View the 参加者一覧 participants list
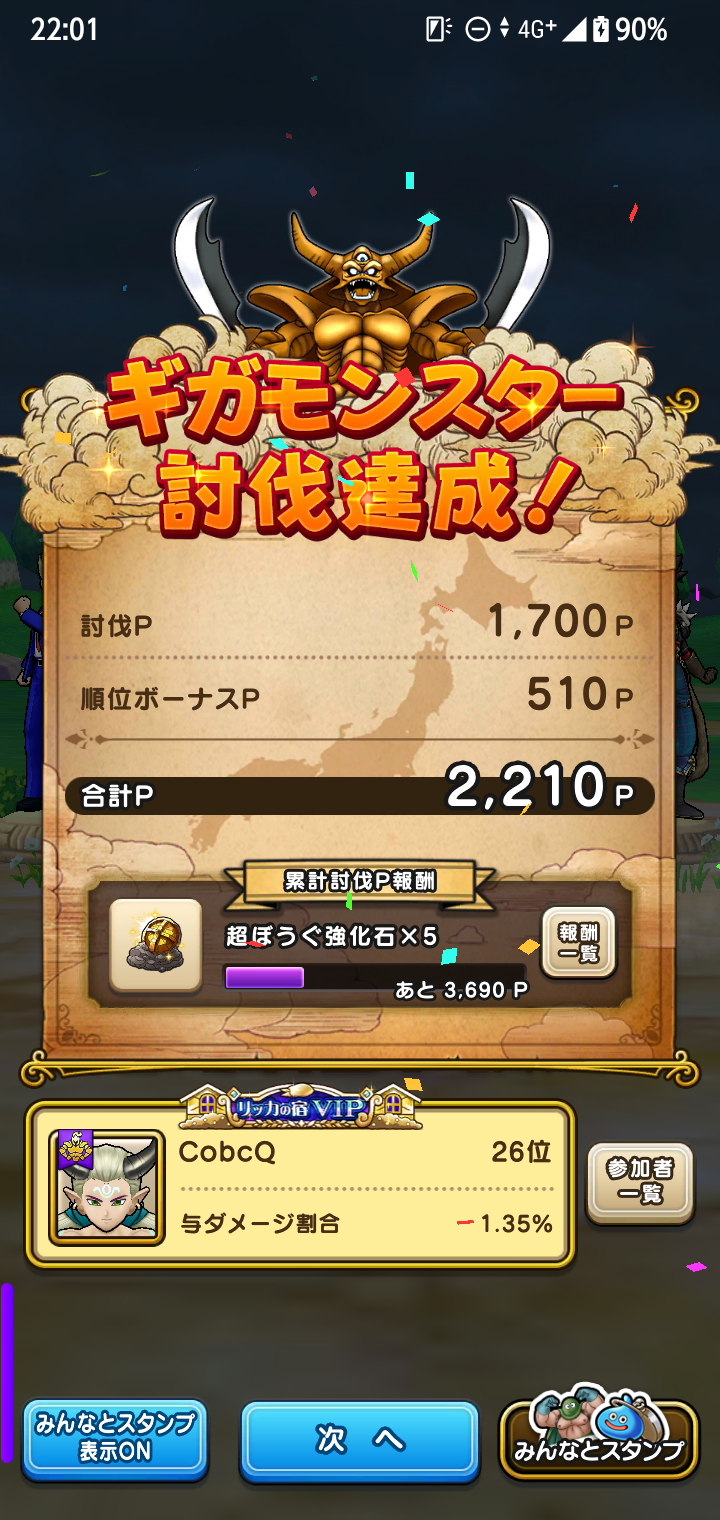The height and width of the screenshot is (1520, 720). point(639,1182)
